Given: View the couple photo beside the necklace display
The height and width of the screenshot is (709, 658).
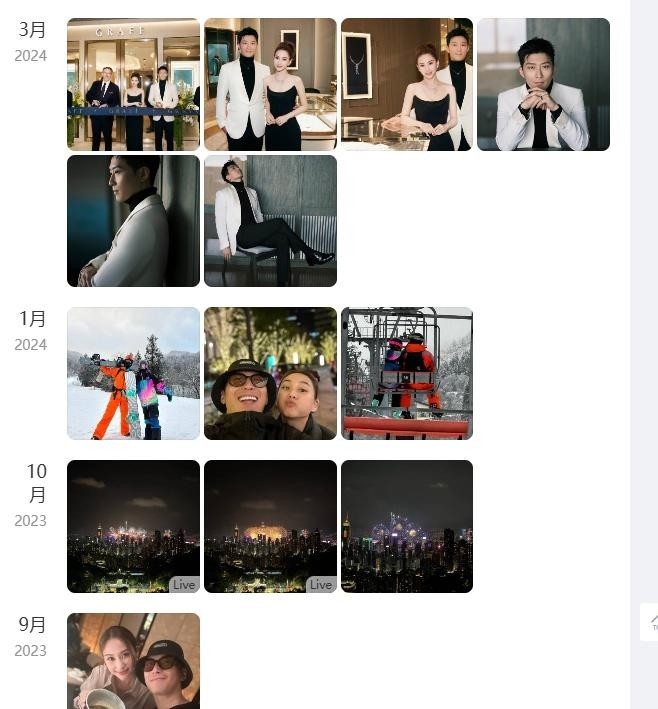Looking at the screenshot, I should coord(407,84).
